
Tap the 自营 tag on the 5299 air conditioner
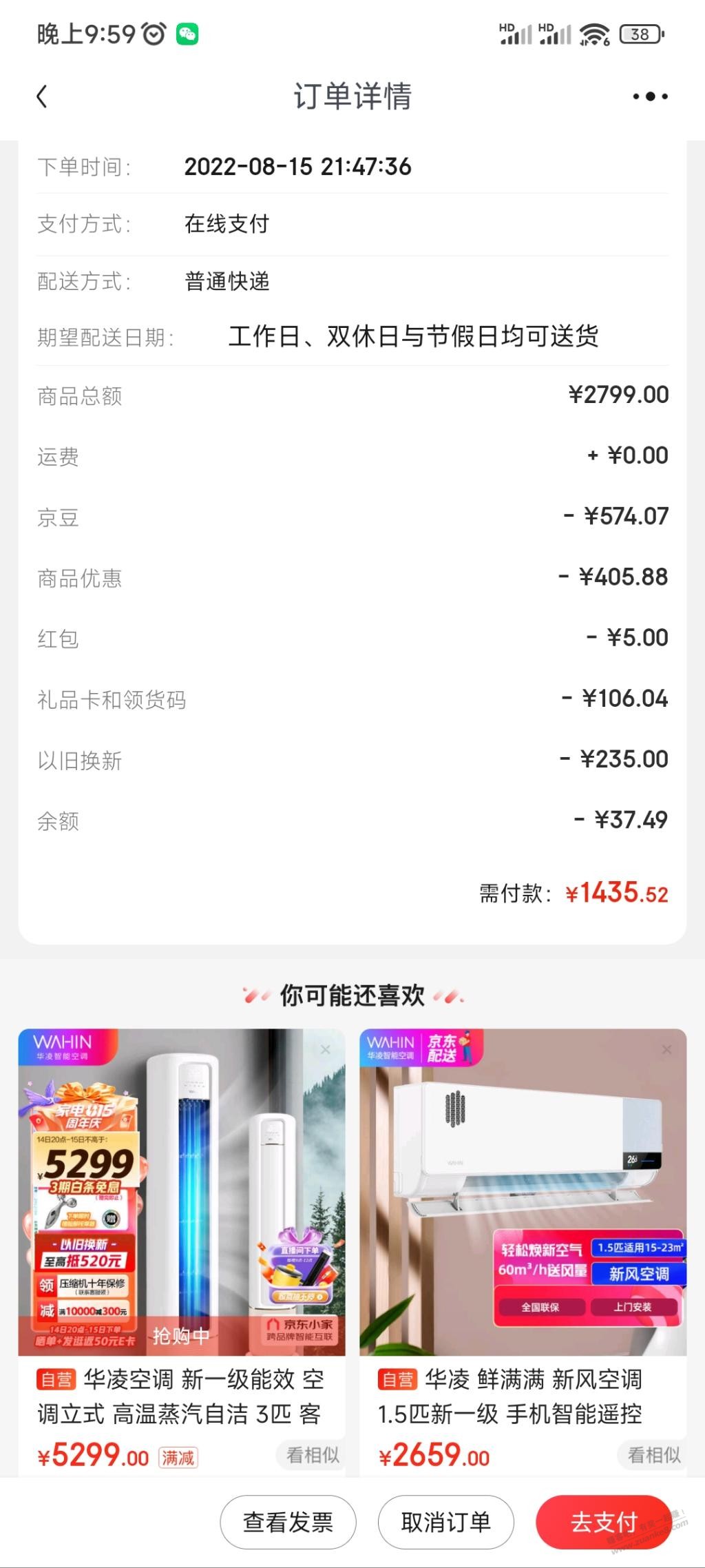pyautogui.click(x=55, y=1379)
